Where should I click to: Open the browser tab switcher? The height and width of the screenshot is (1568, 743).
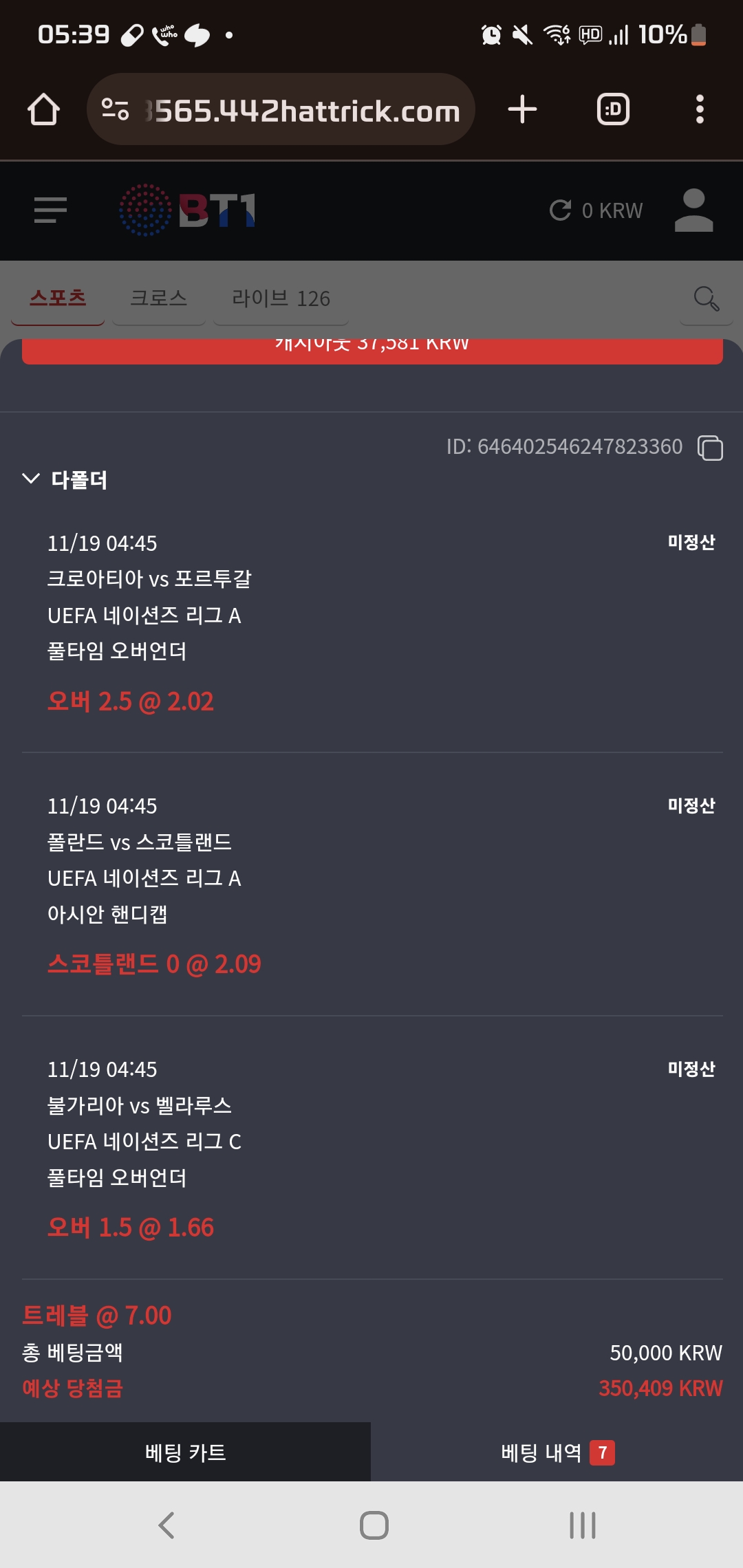pyautogui.click(x=613, y=110)
